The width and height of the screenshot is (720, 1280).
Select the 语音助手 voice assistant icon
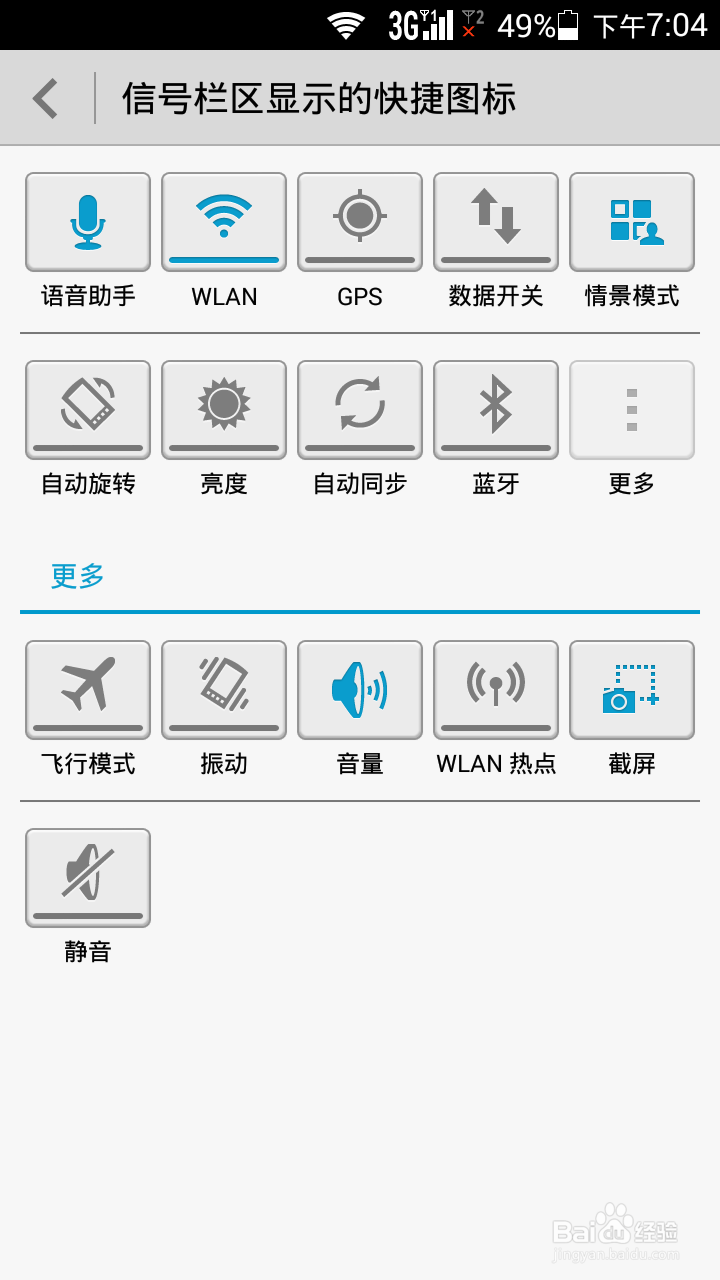(88, 221)
